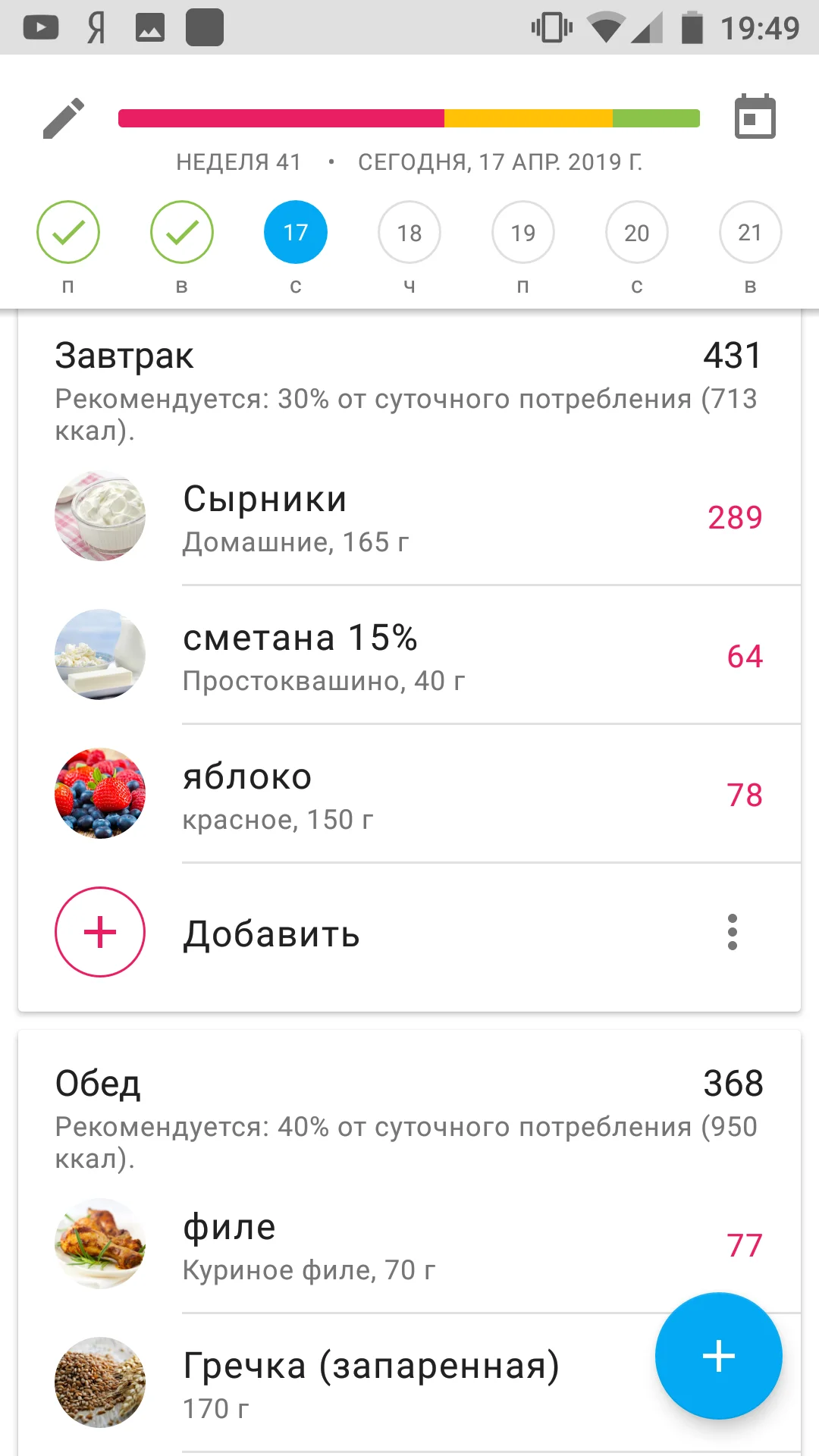Select day 21 in the week strip
This screenshot has width=819, height=1456.
point(750,233)
